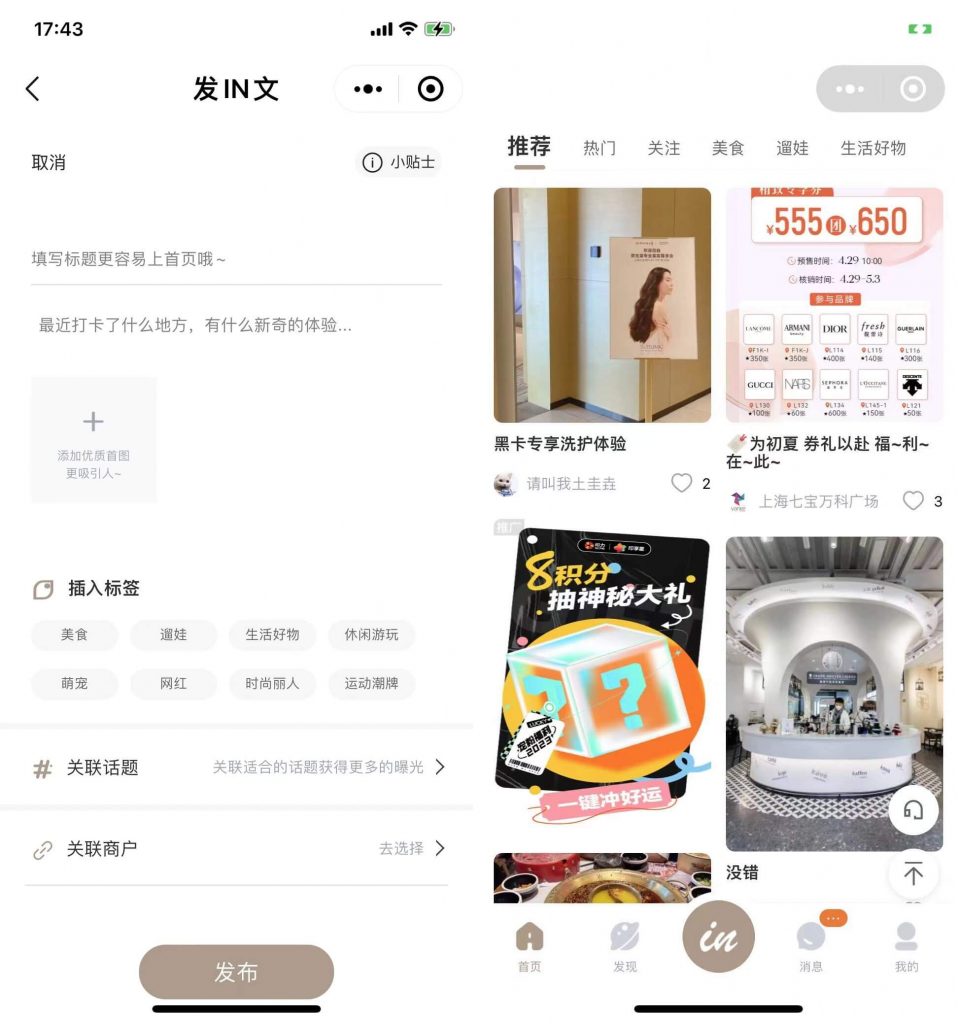Tap the back-to-top arrow icon
Screen dimensions: 958x1024
coord(913,874)
